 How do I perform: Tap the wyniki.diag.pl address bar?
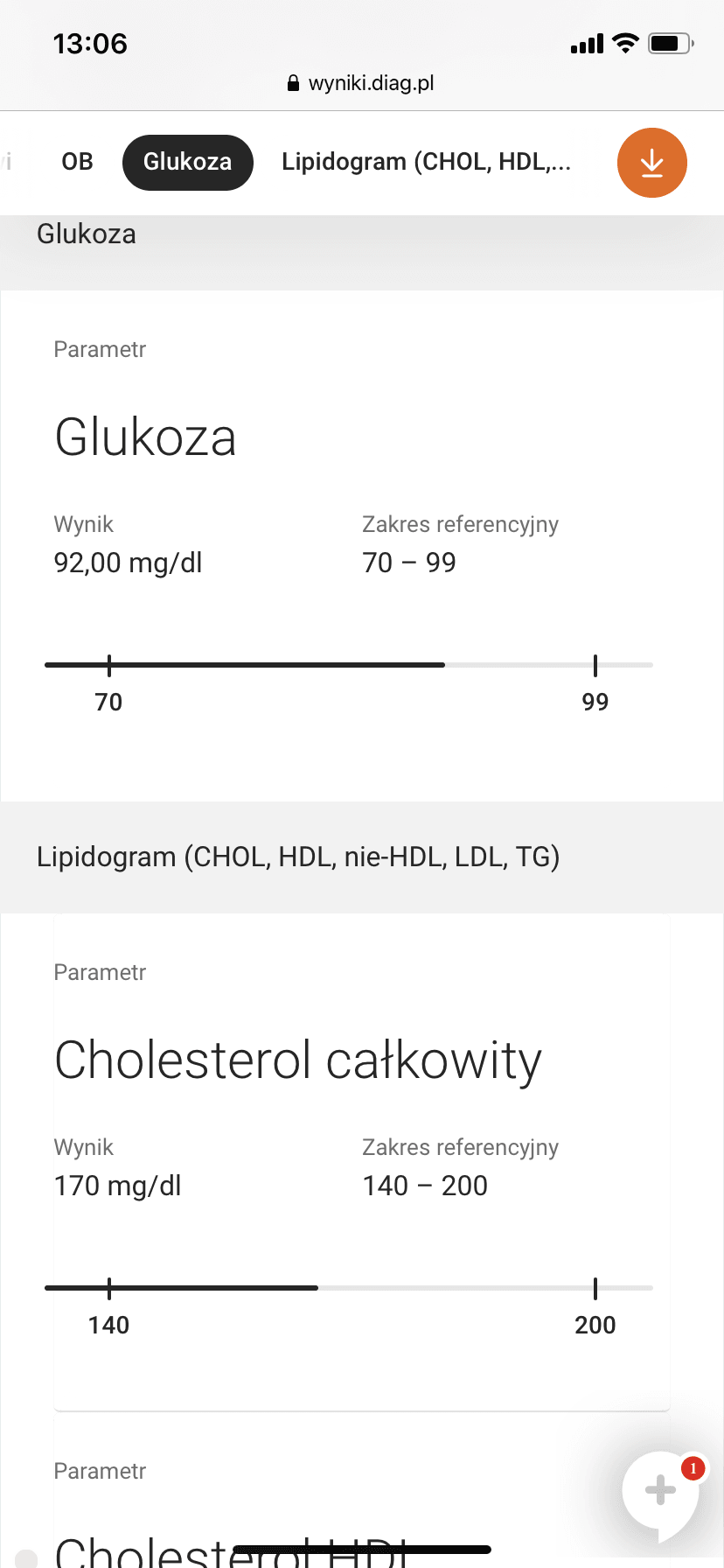click(x=361, y=83)
